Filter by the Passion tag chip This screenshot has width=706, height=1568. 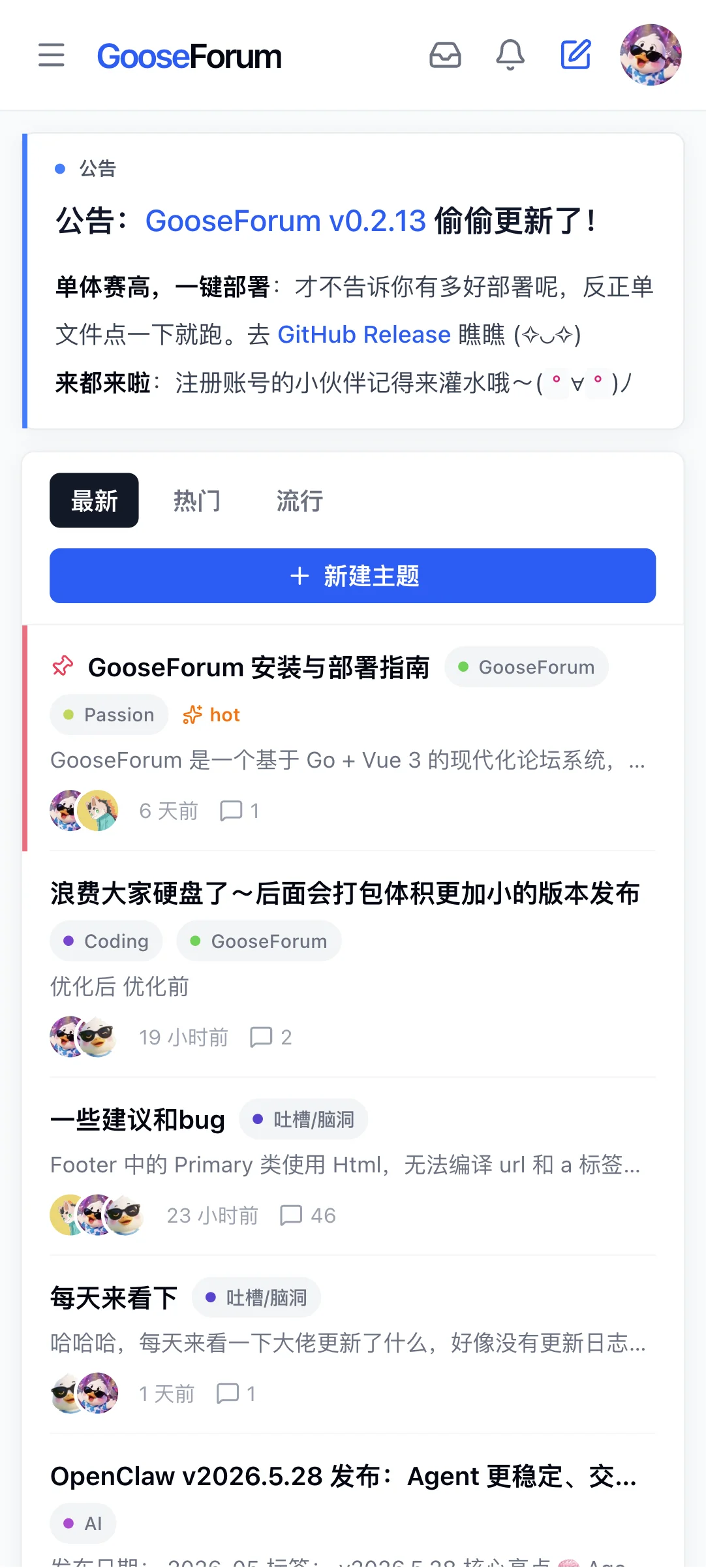[x=109, y=715]
